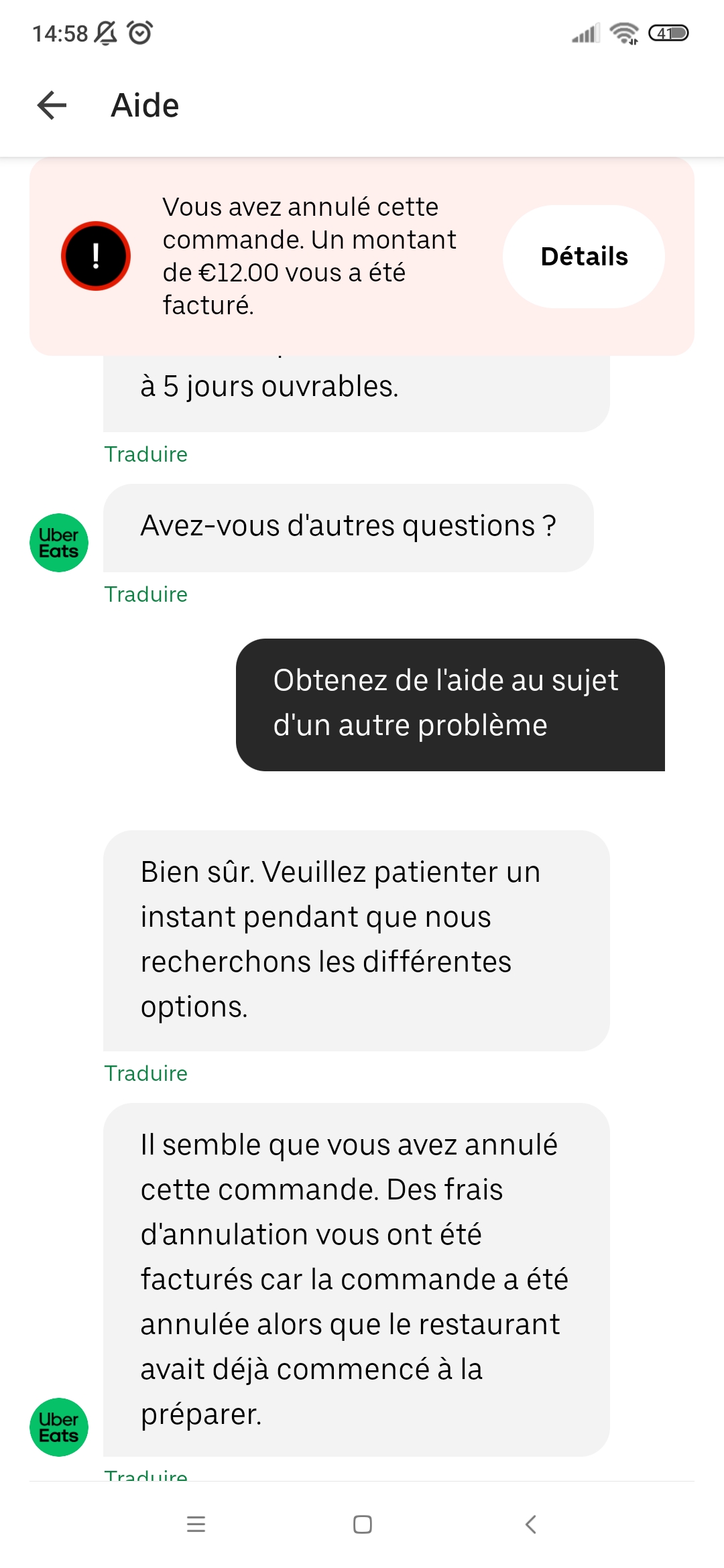Image resolution: width=724 pixels, height=1568 pixels.
Task: Open the system recent apps menu
Action: 196,1524
